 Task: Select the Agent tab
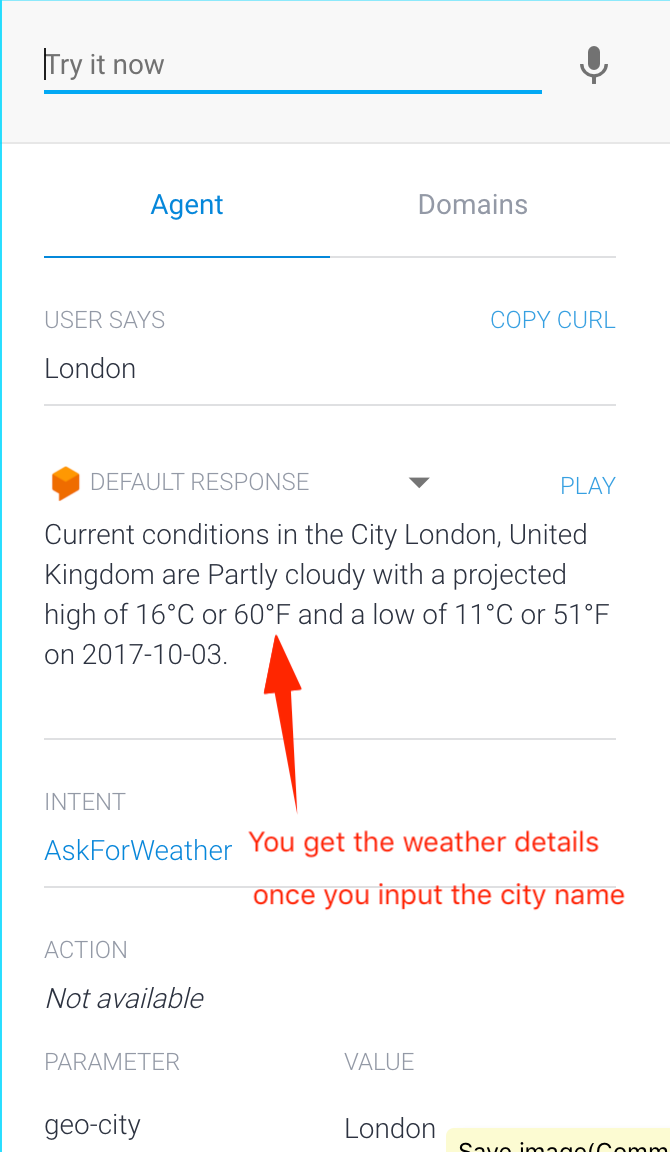click(187, 204)
